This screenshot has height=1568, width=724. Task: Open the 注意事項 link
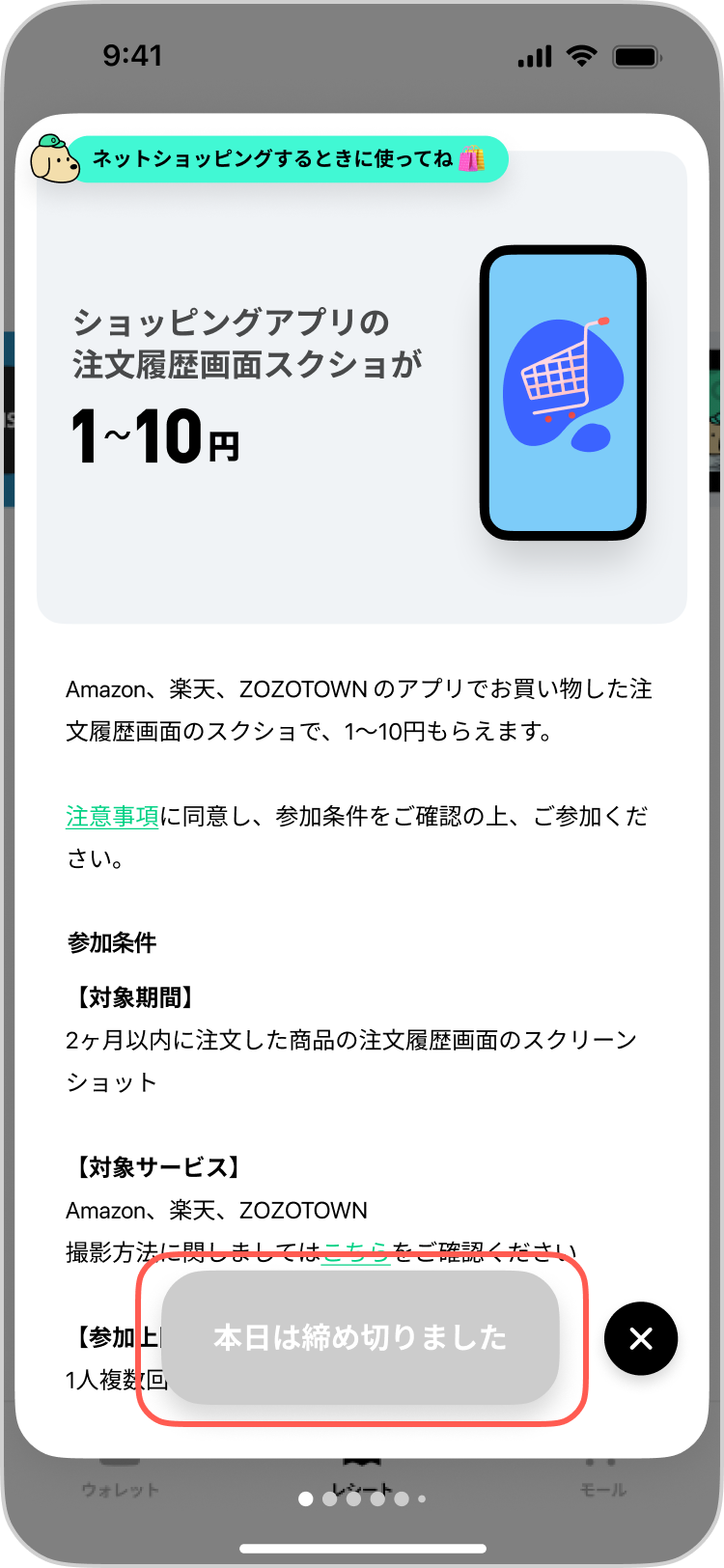(112, 817)
